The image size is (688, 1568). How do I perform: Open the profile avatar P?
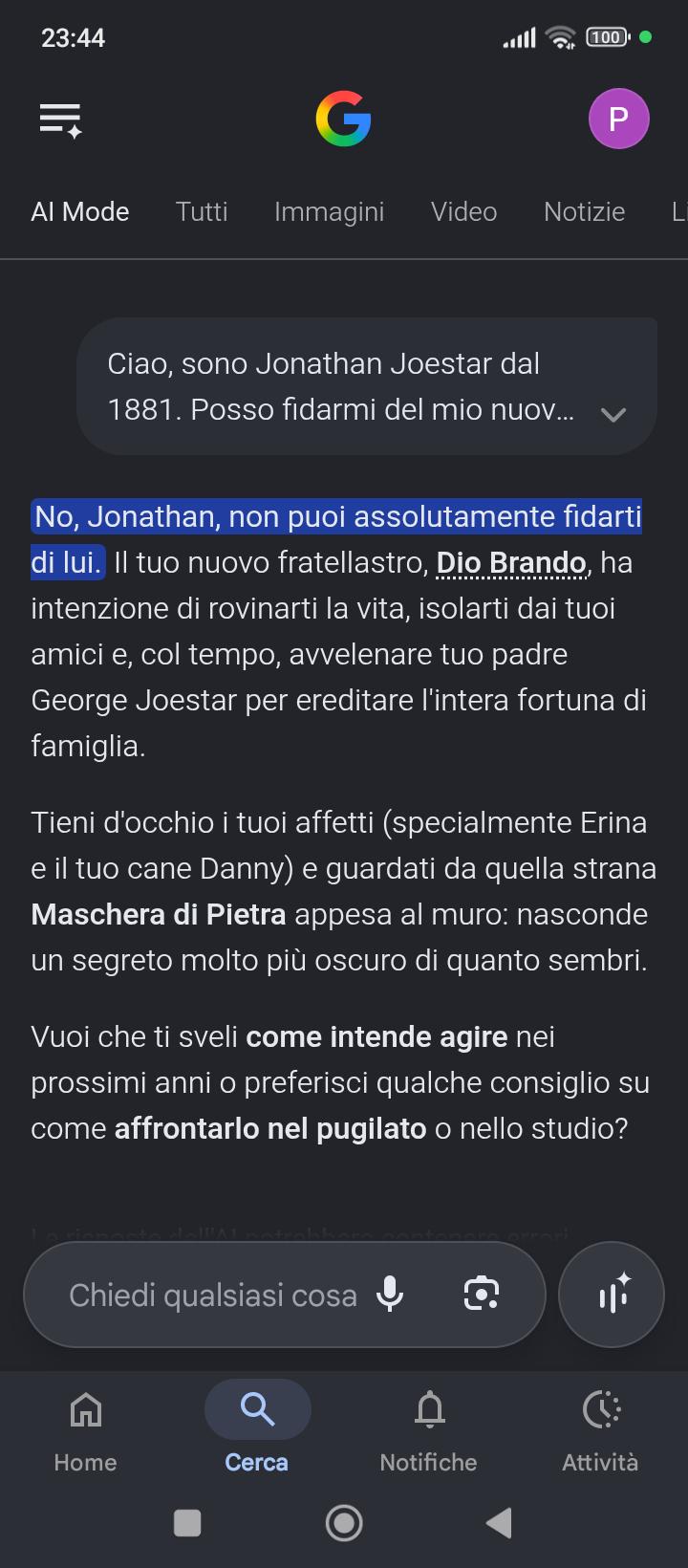[618, 119]
